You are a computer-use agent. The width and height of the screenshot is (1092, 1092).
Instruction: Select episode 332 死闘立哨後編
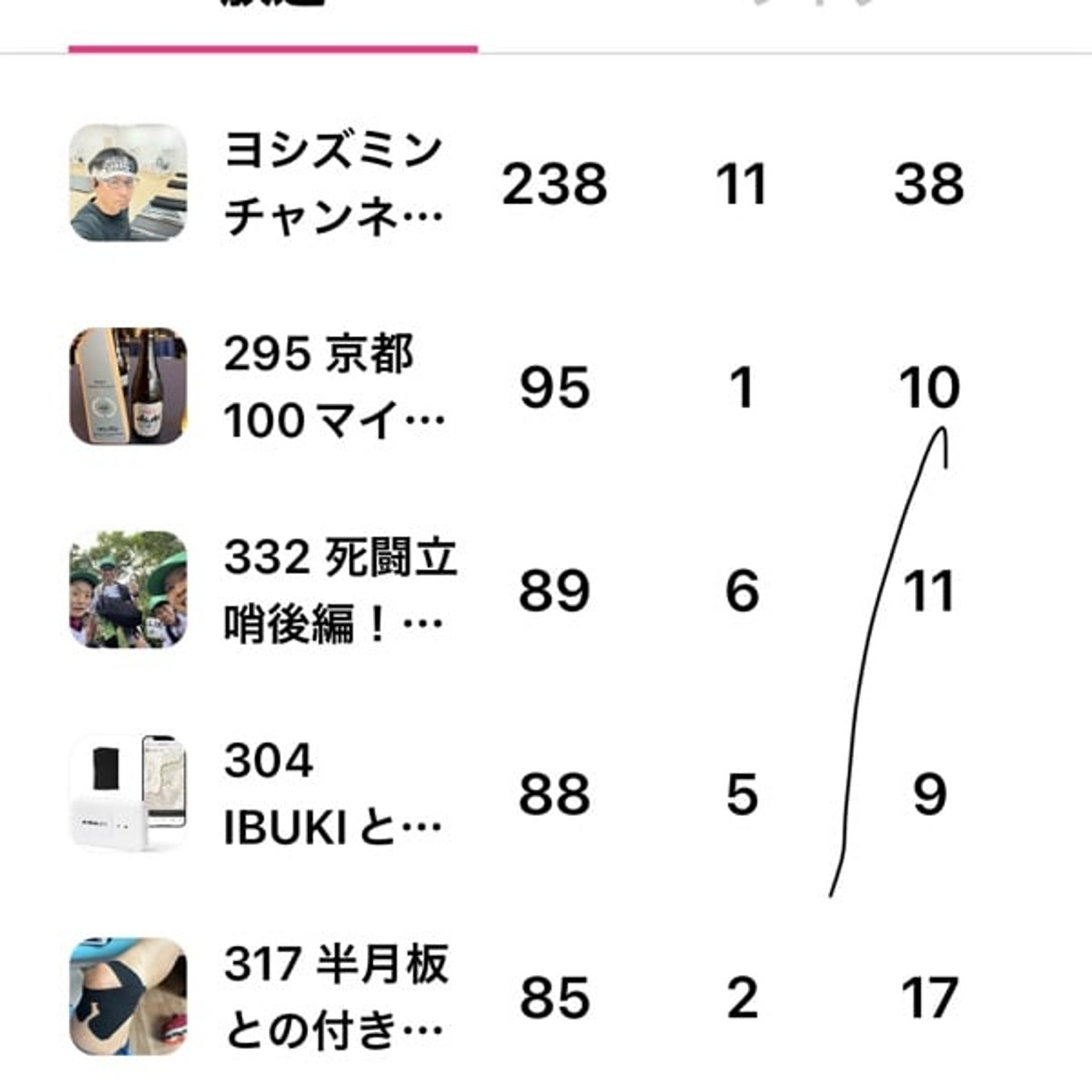pyautogui.click(x=339, y=590)
